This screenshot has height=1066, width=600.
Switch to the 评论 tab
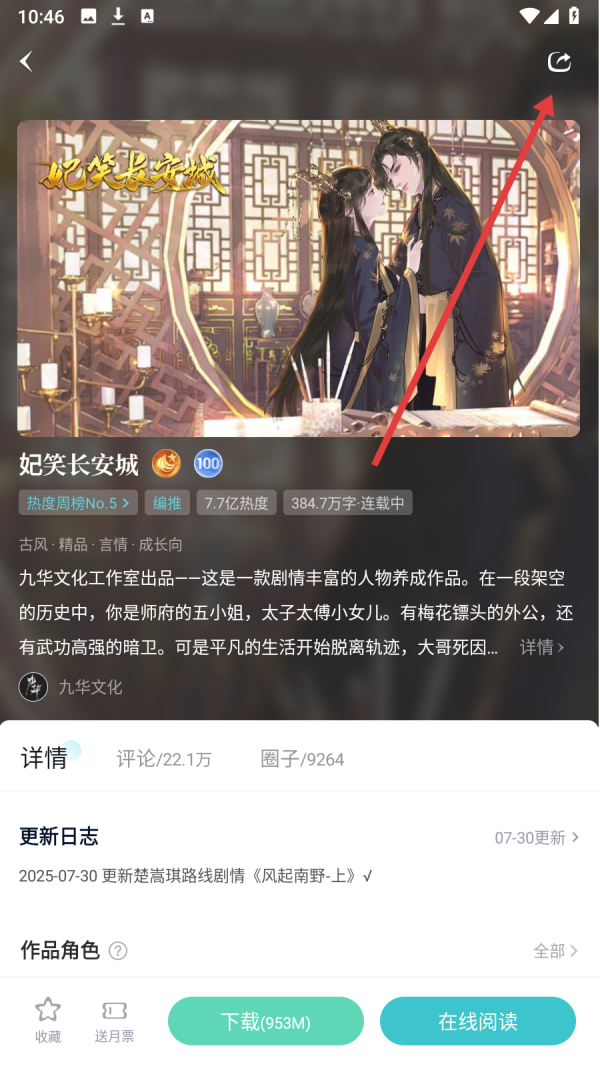(x=164, y=759)
